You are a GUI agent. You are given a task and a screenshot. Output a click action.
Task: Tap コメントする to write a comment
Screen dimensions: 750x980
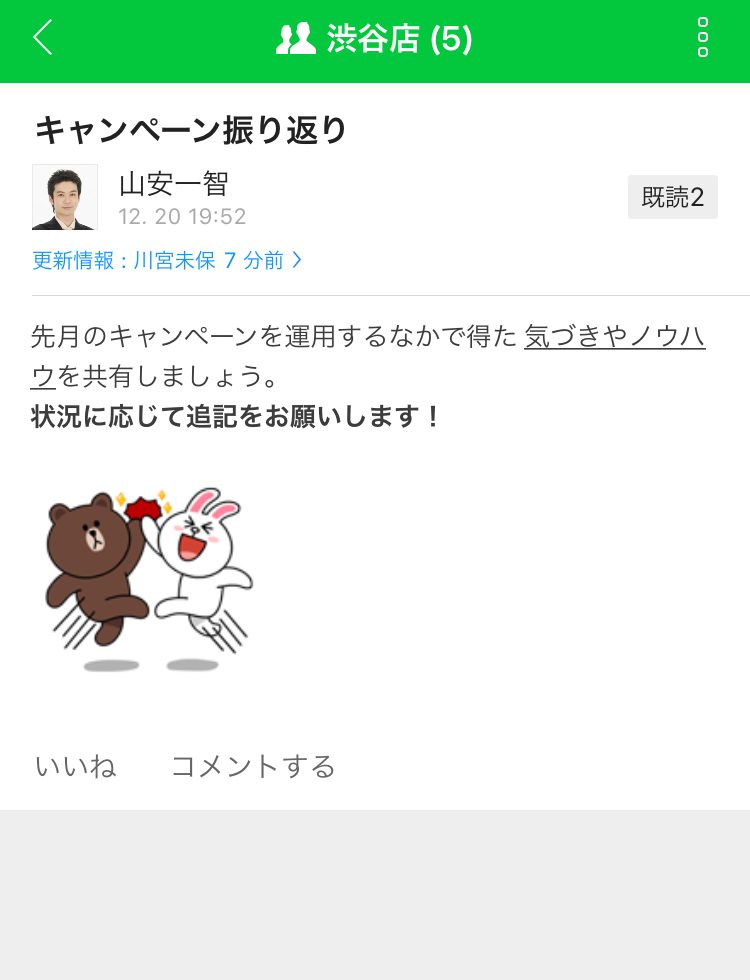(x=253, y=766)
